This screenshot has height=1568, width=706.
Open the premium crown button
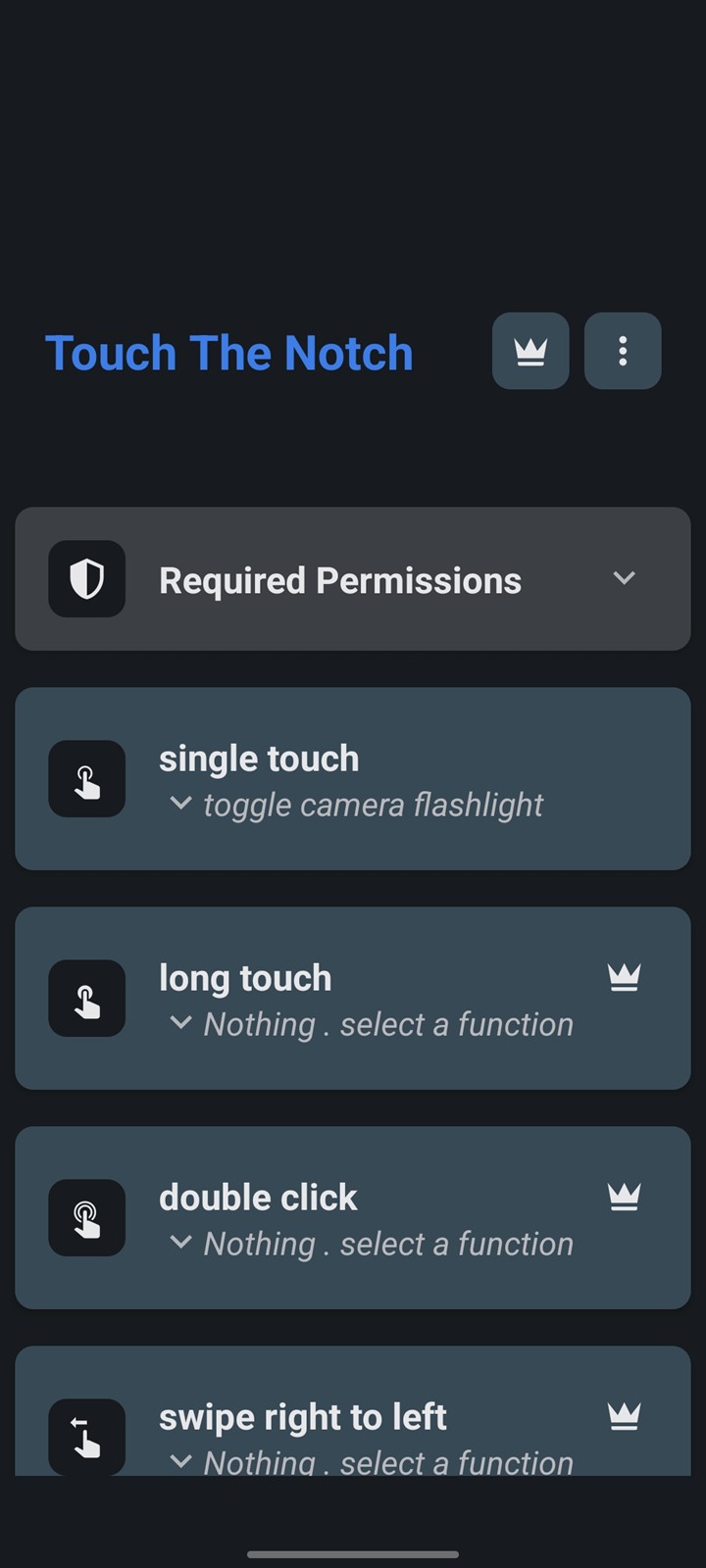tap(530, 351)
